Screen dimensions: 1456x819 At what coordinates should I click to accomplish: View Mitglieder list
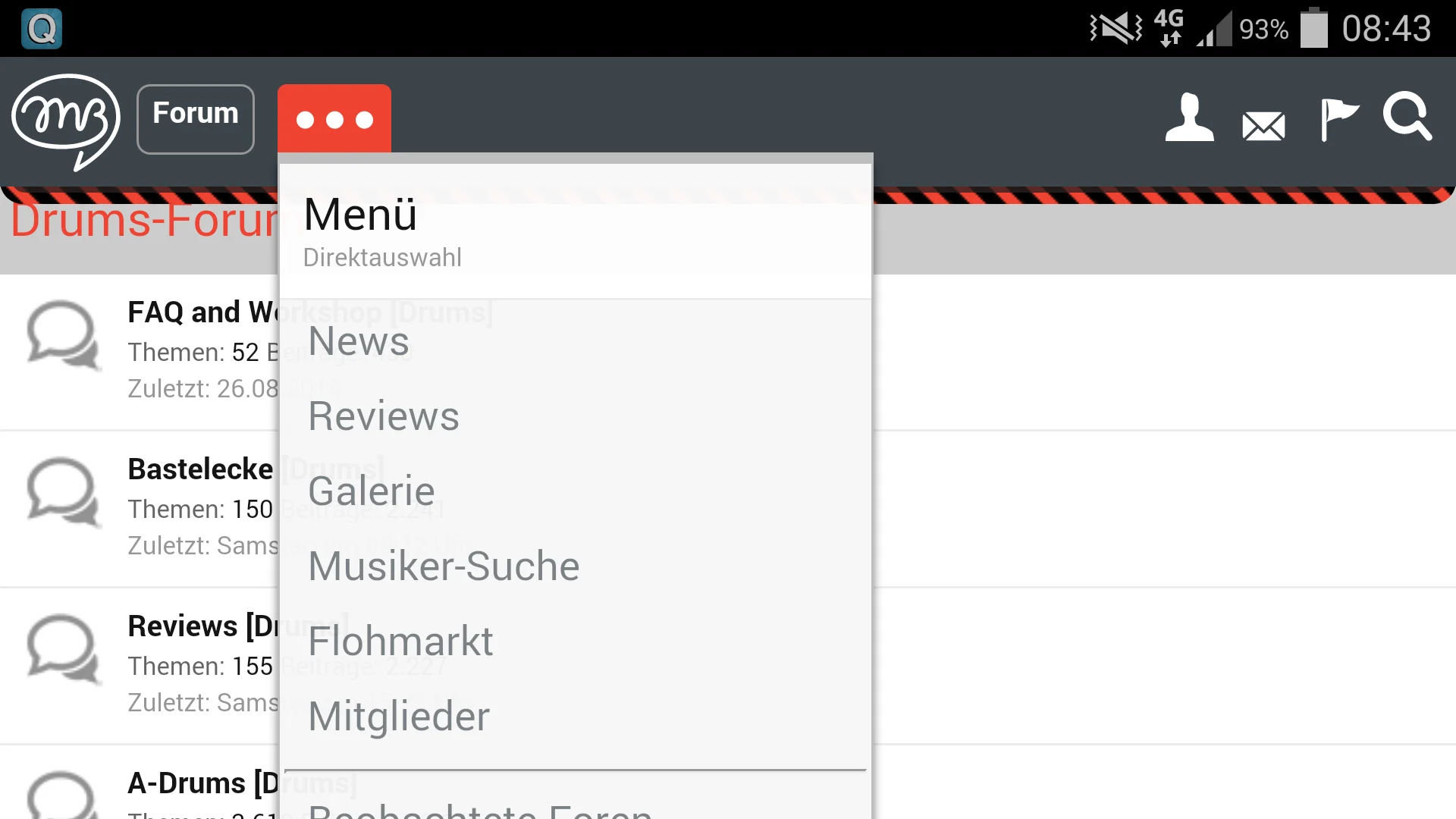pos(399,717)
